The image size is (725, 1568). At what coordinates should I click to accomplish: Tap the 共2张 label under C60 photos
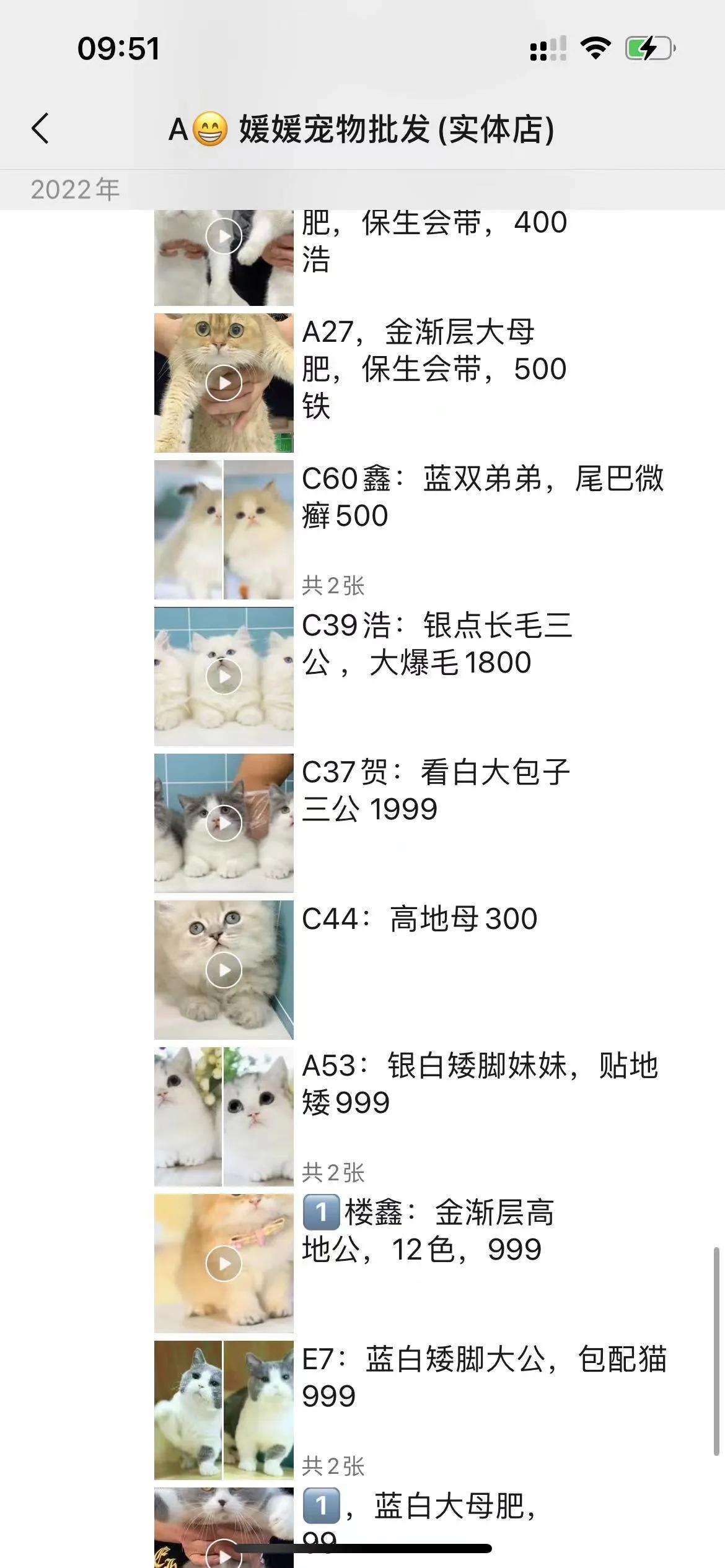[333, 583]
